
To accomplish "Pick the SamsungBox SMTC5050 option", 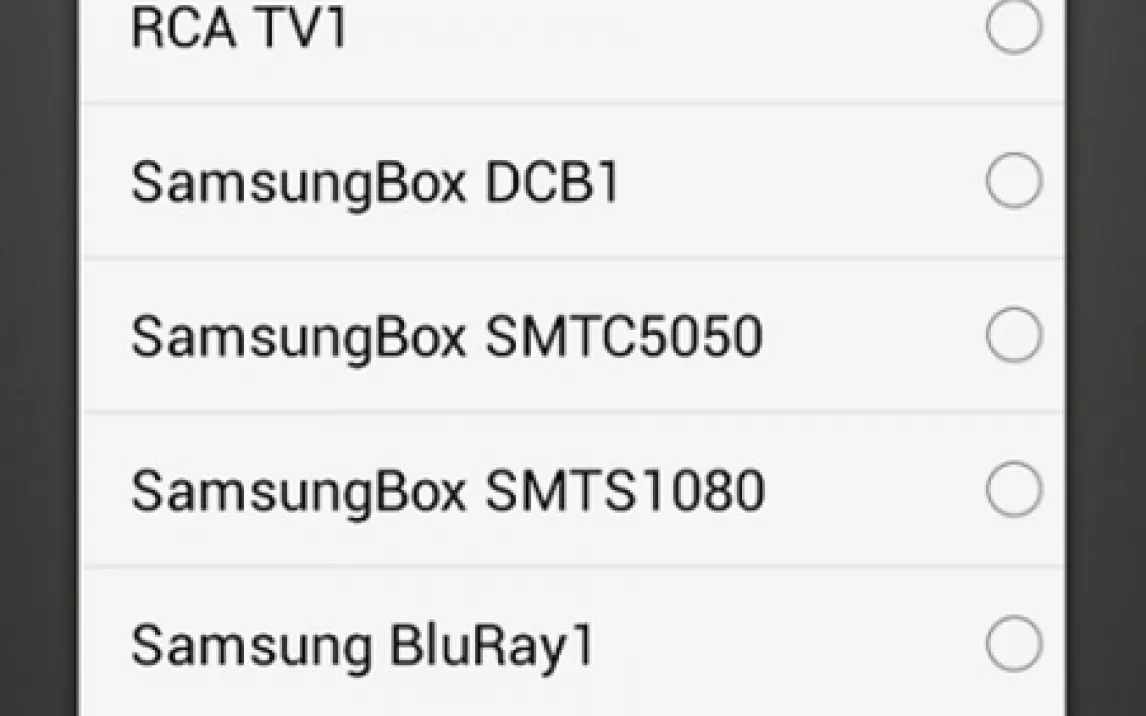I will (x=1014, y=336).
